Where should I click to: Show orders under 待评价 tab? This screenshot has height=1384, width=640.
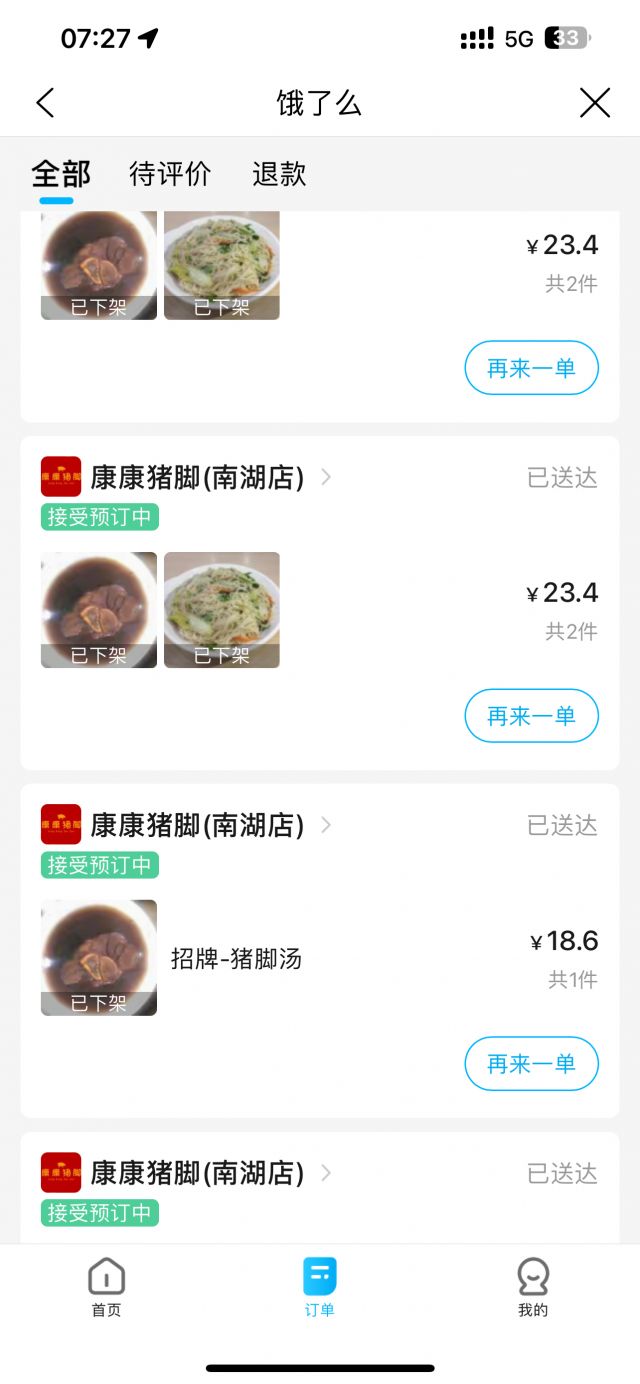pos(170,175)
